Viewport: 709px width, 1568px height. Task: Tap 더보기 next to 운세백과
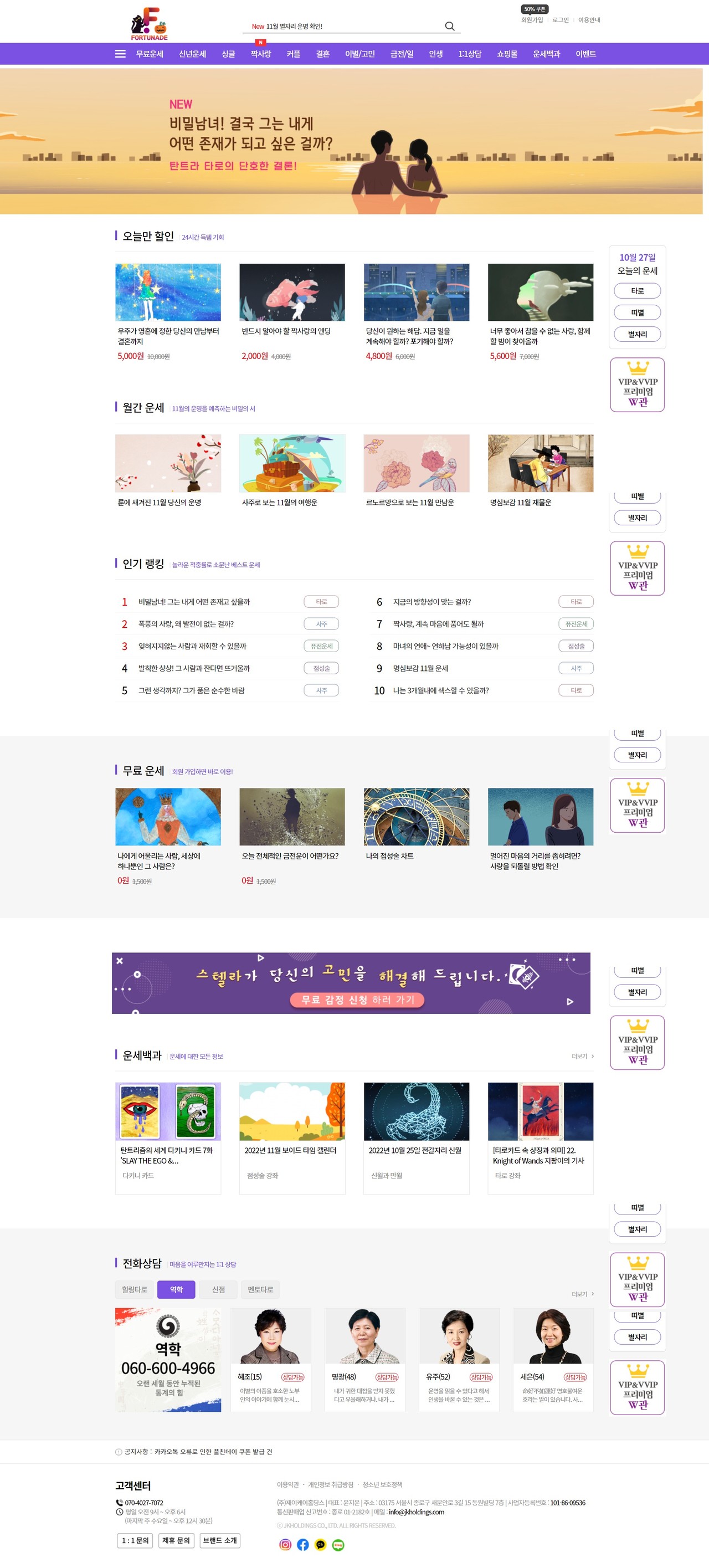point(582,1056)
